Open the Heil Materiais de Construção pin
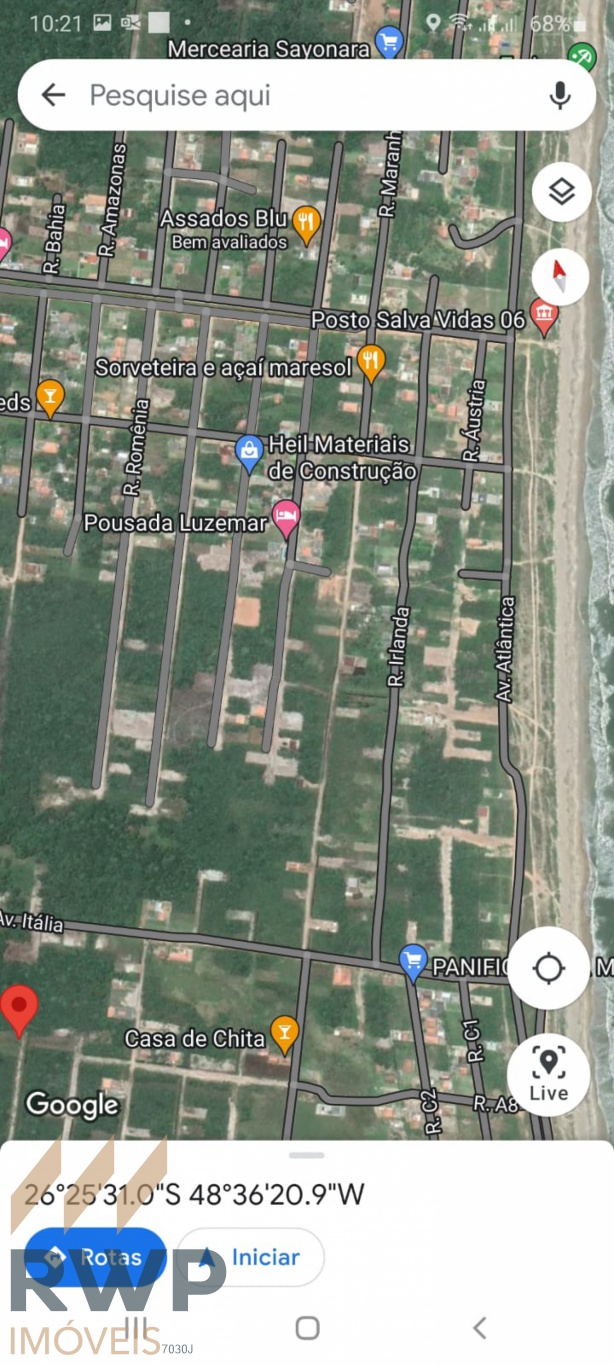Viewport: 614px width, 1365px height. click(249, 453)
